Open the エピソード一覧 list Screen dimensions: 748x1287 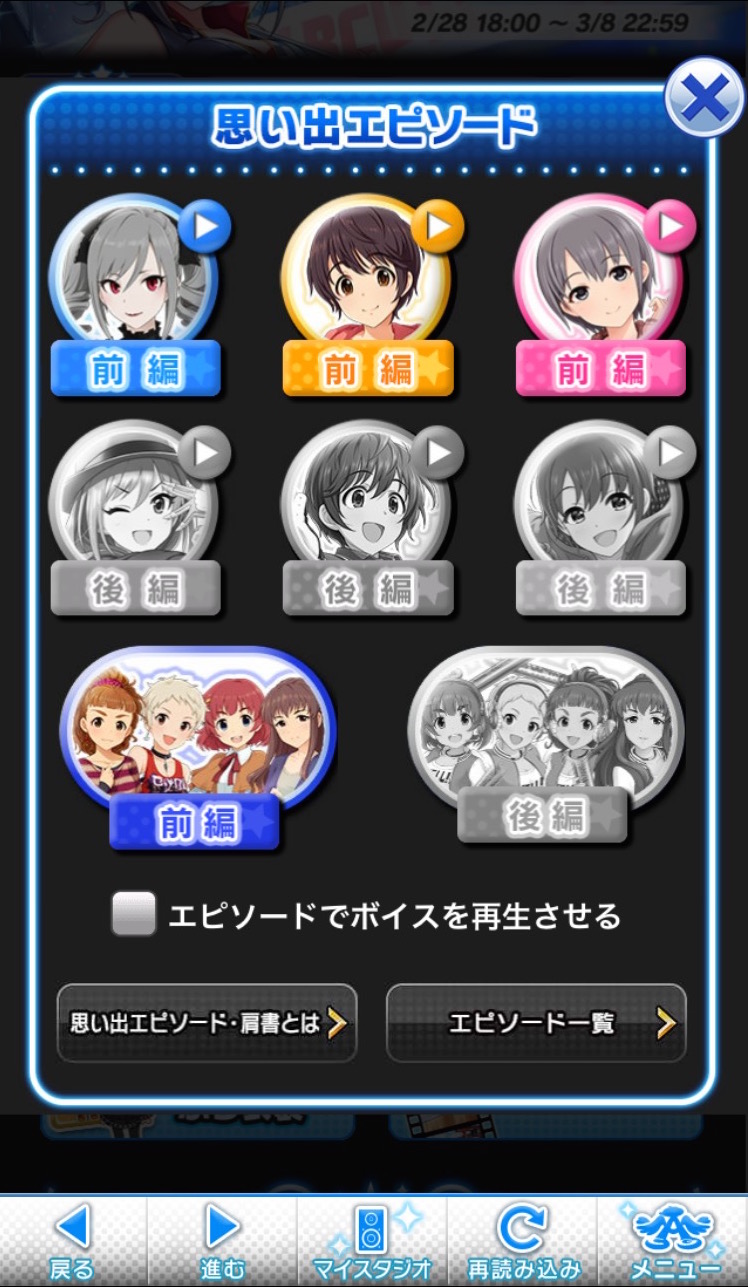click(536, 1023)
